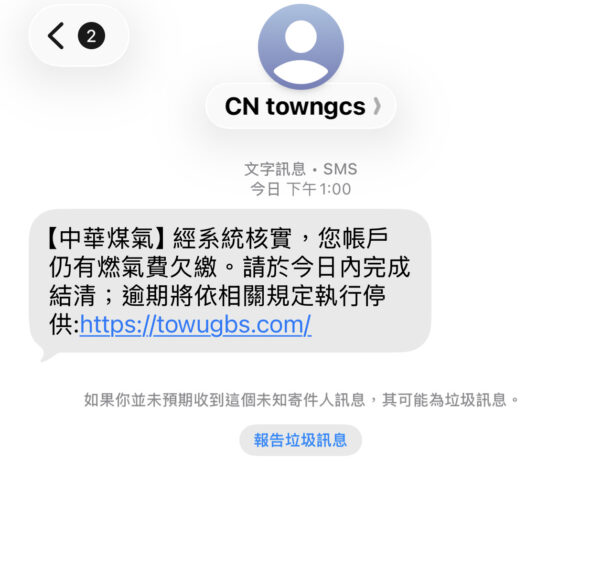The width and height of the screenshot is (602, 580).
Task: Tap the 報告垃圾訊息 button
Action: coord(301,440)
